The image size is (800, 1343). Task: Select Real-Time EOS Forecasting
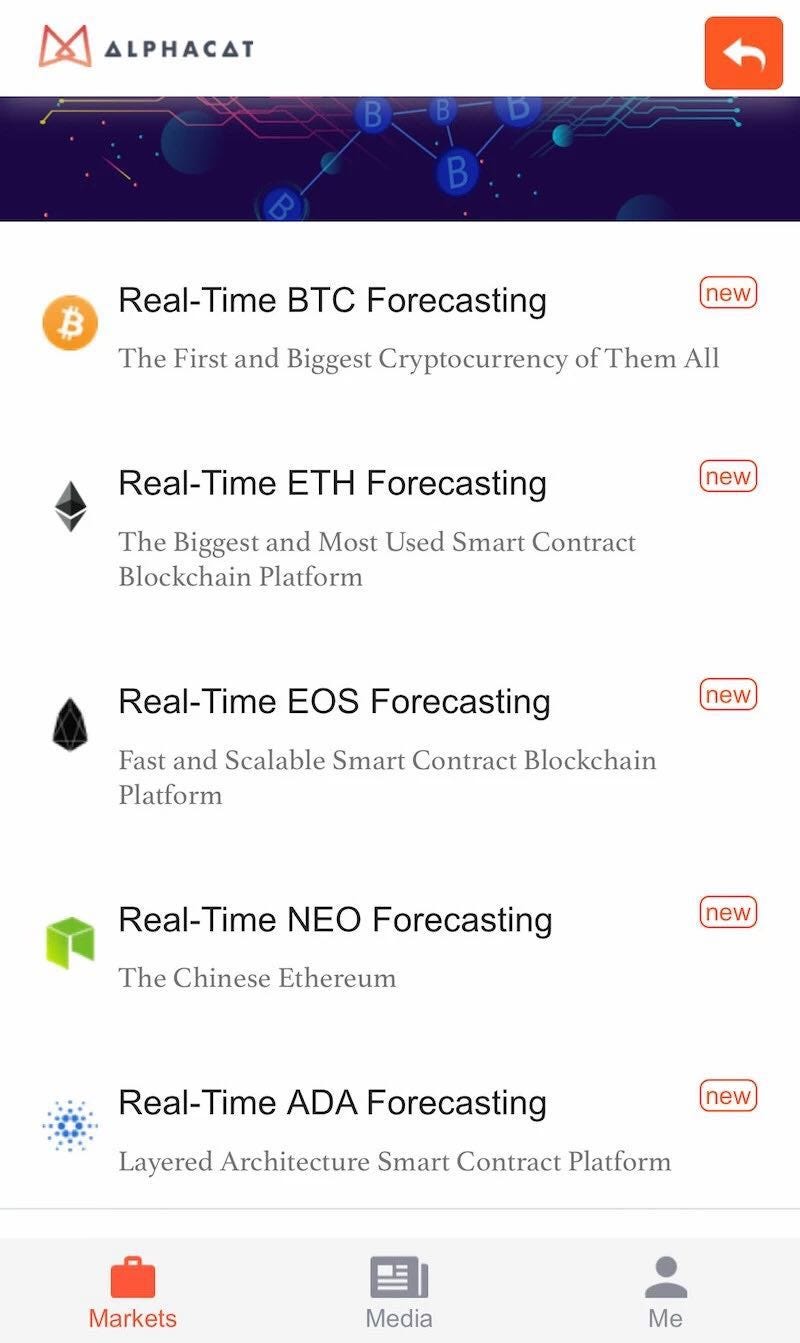pos(334,702)
